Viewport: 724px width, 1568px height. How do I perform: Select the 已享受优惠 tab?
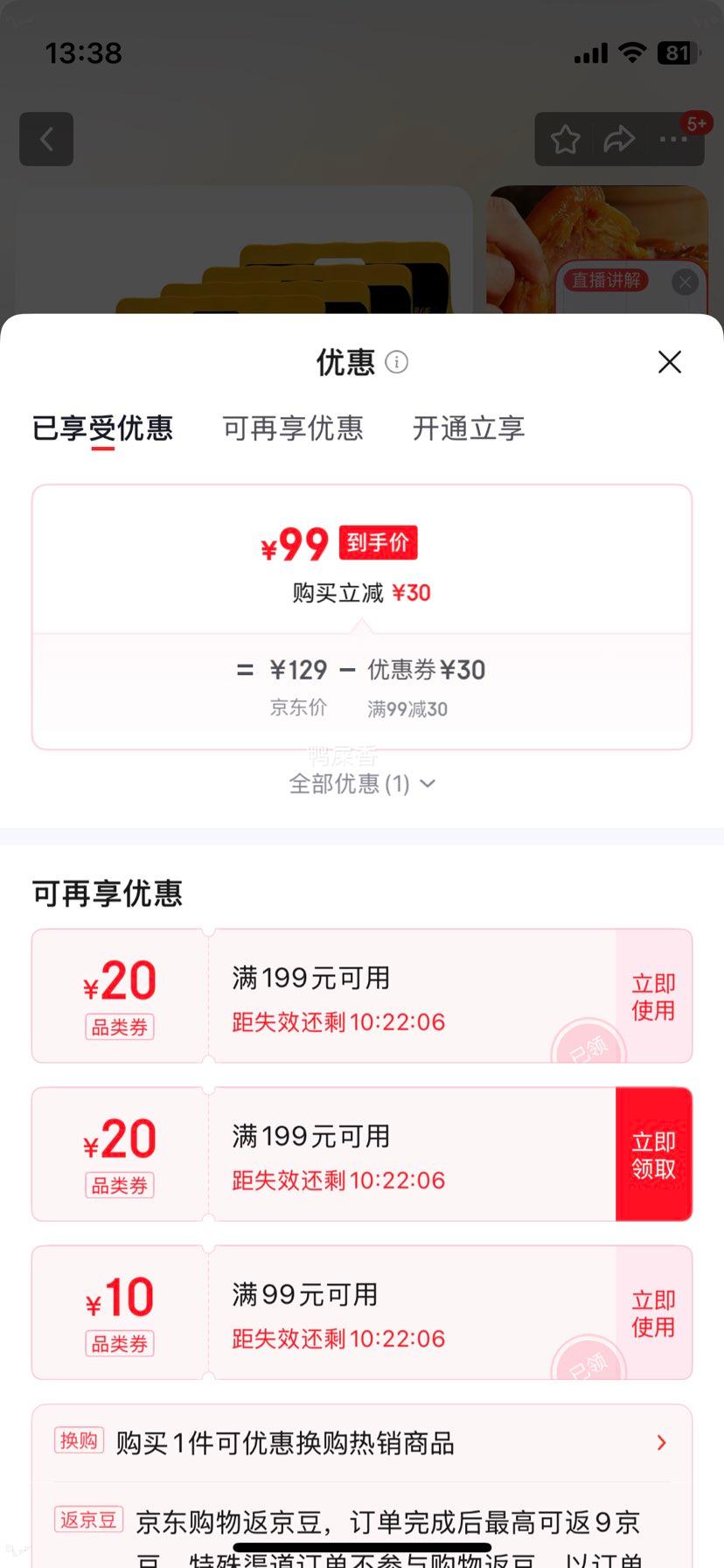(102, 429)
